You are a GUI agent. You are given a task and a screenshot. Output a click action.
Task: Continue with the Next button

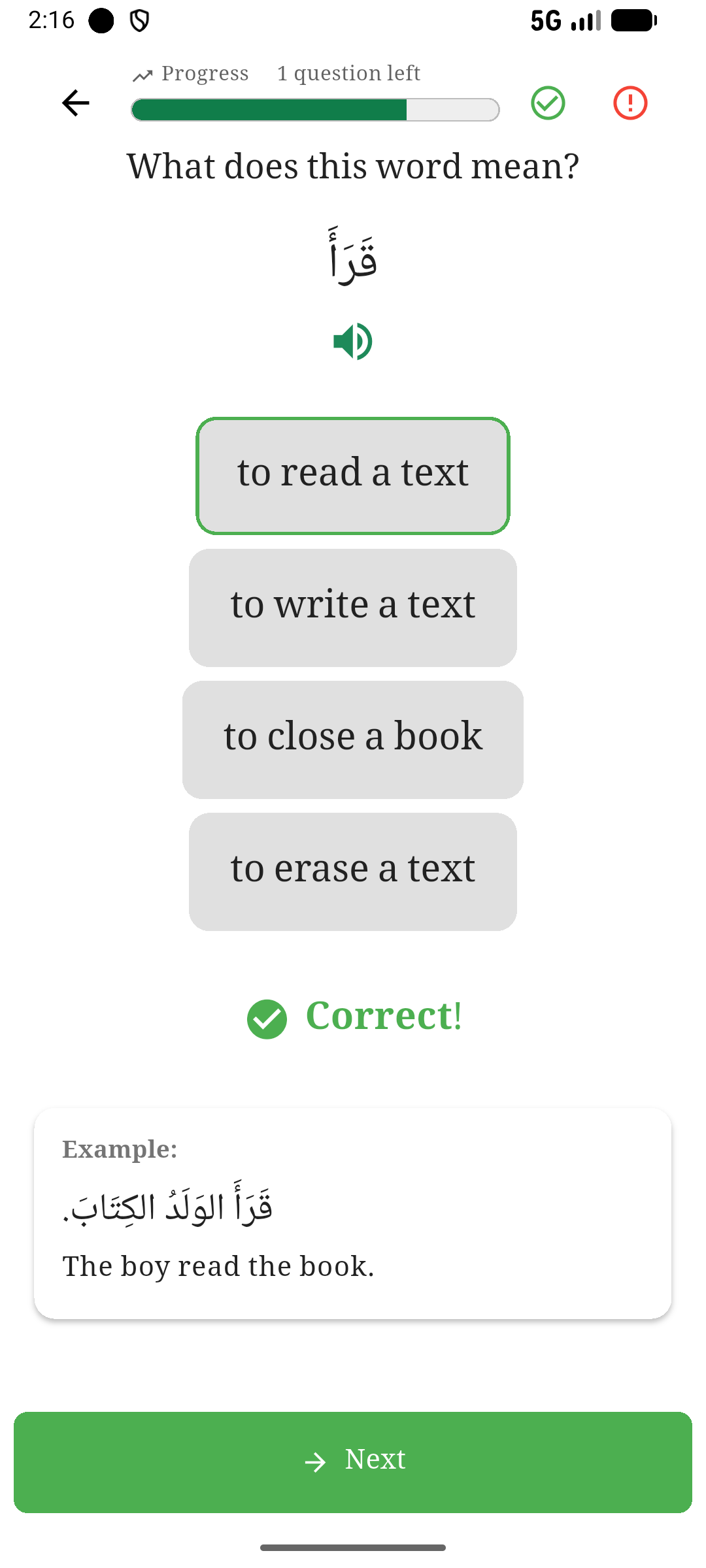[353, 1462]
